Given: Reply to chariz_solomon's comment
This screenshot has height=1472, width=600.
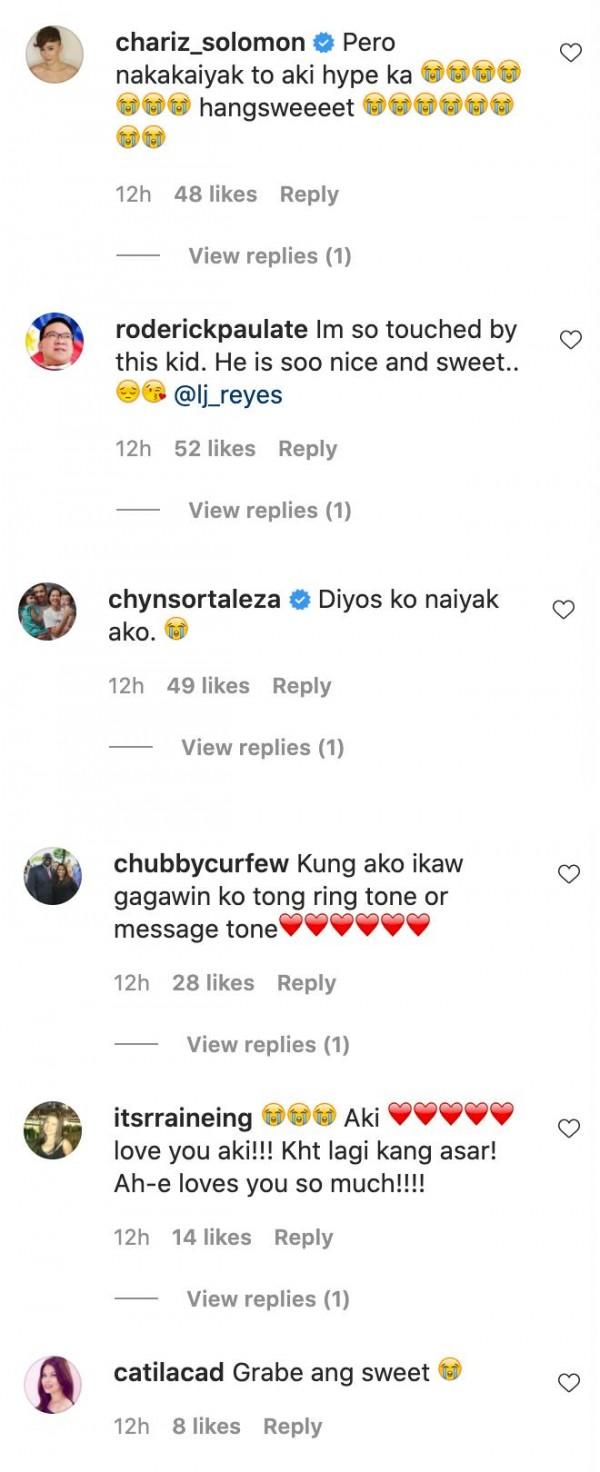Looking at the screenshot, I should [308, 194].
